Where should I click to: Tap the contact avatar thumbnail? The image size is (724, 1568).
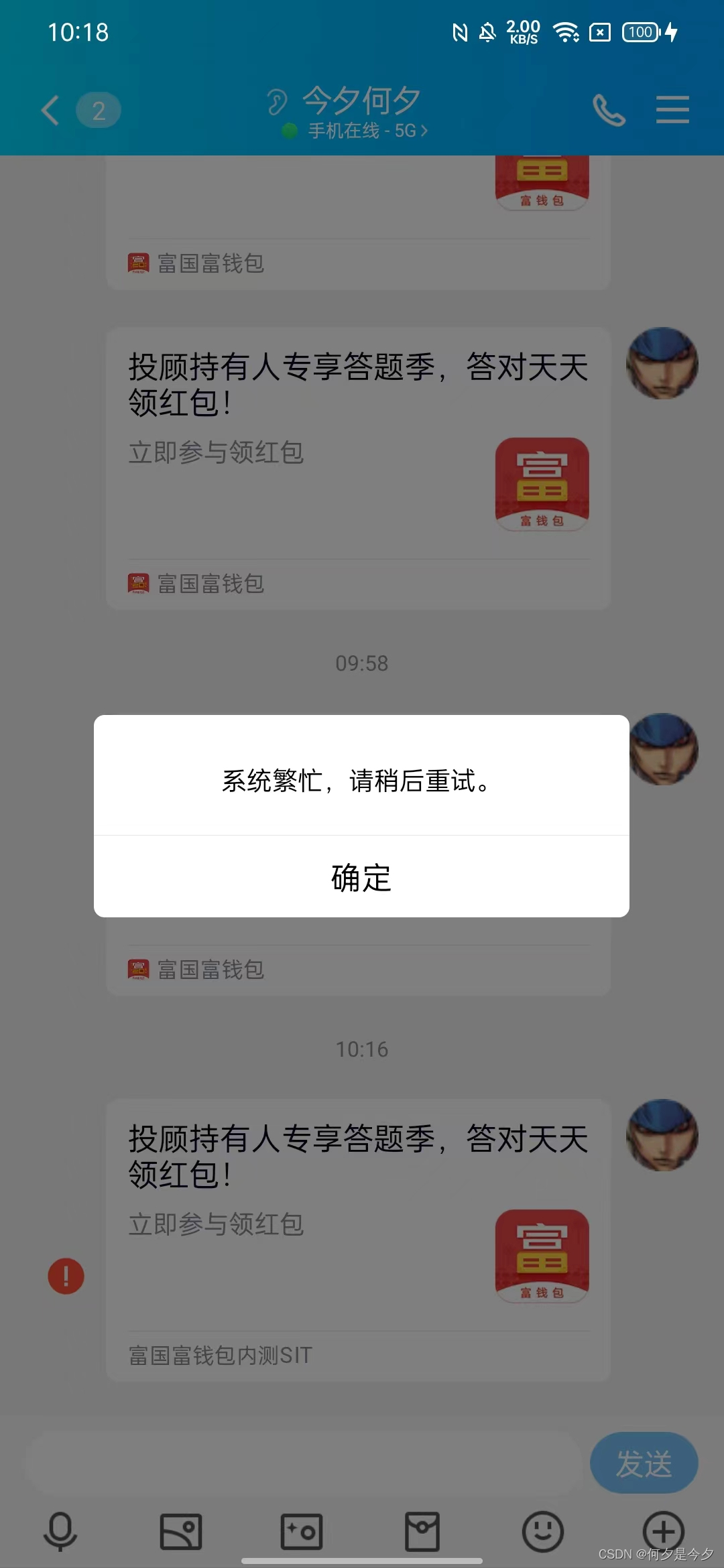662,1133
